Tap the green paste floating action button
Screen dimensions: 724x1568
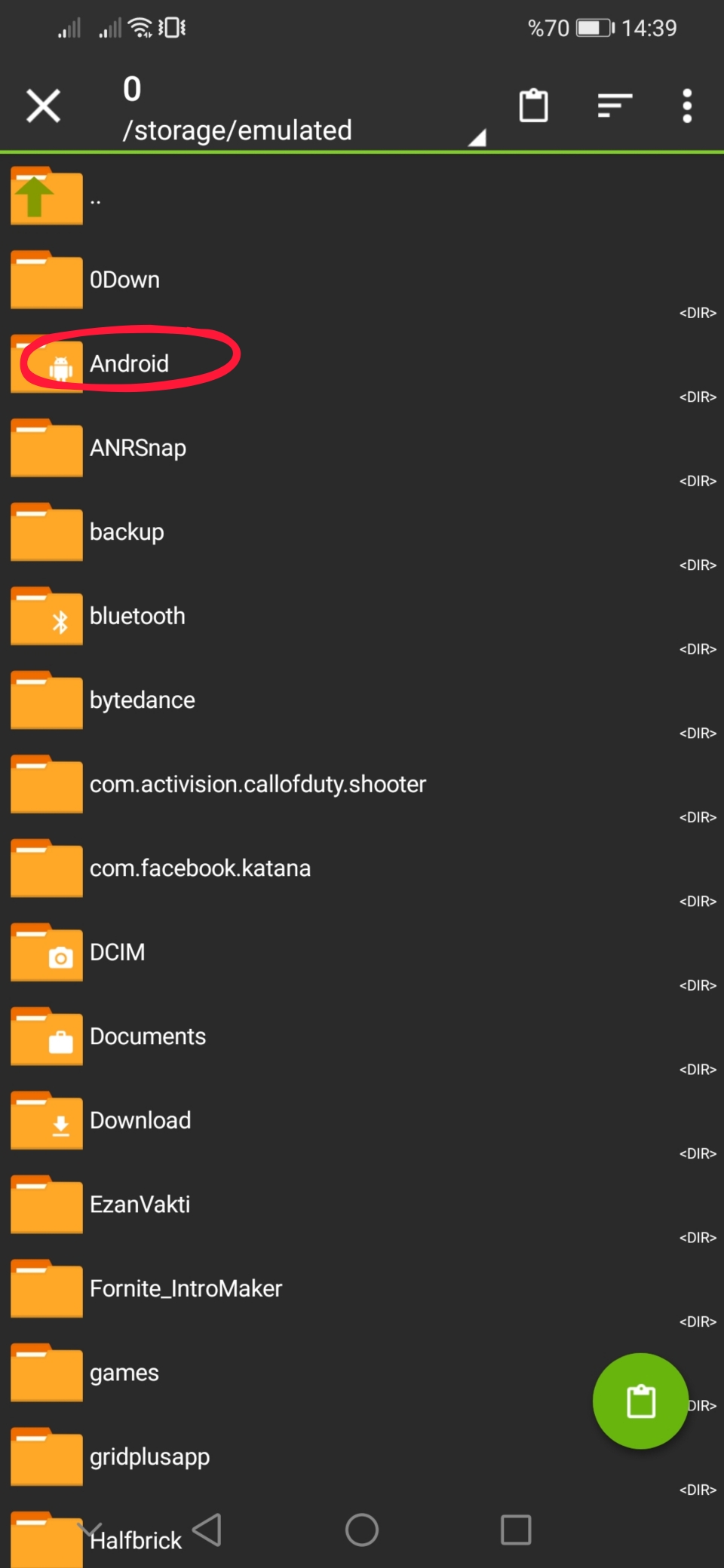coord(640,1401)
